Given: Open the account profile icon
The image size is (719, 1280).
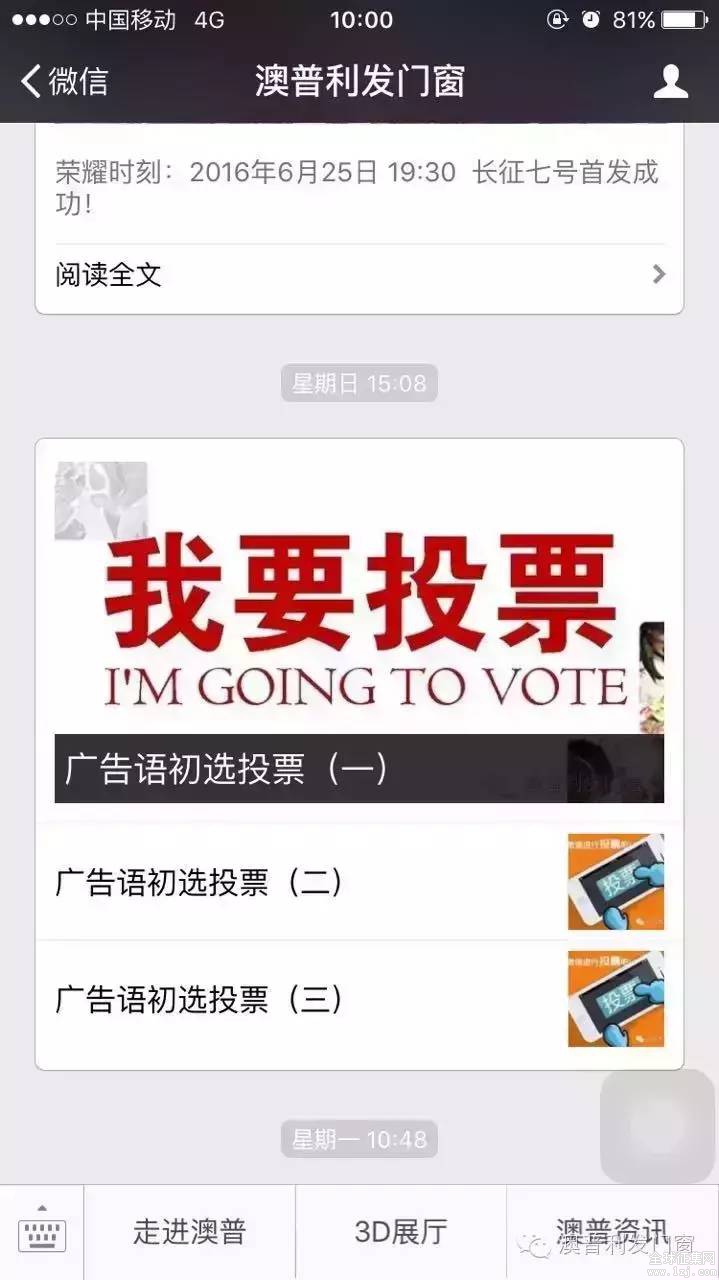Looking at the screenshot, I should pyautogui.click(x=671, y=81).
